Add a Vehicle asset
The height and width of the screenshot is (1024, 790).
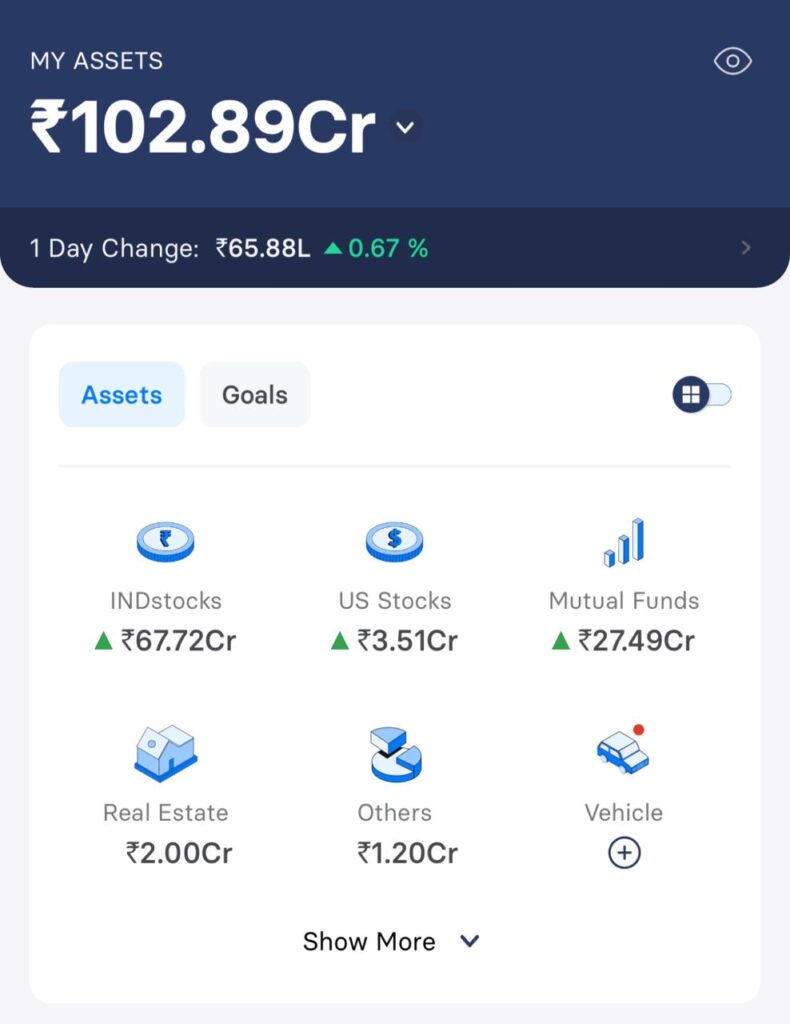point(624,853)
